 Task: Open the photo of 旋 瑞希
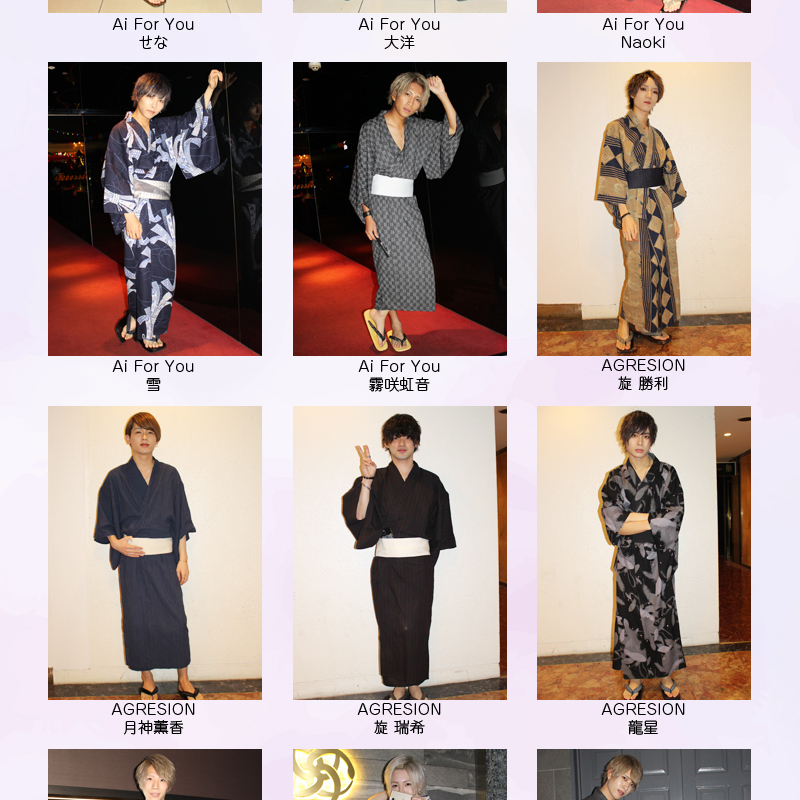399,552
